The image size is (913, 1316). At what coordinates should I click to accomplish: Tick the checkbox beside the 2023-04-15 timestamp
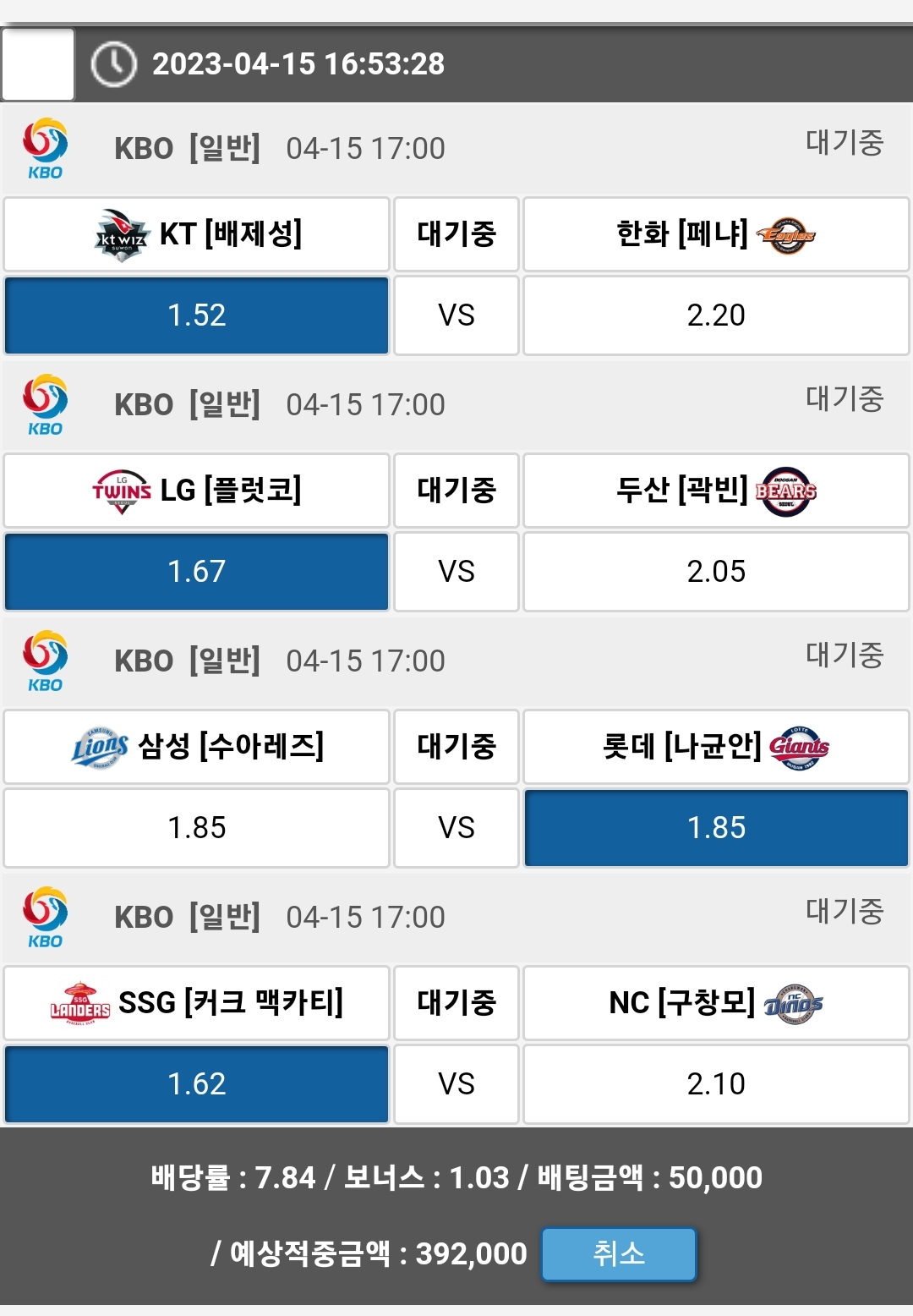39,64
